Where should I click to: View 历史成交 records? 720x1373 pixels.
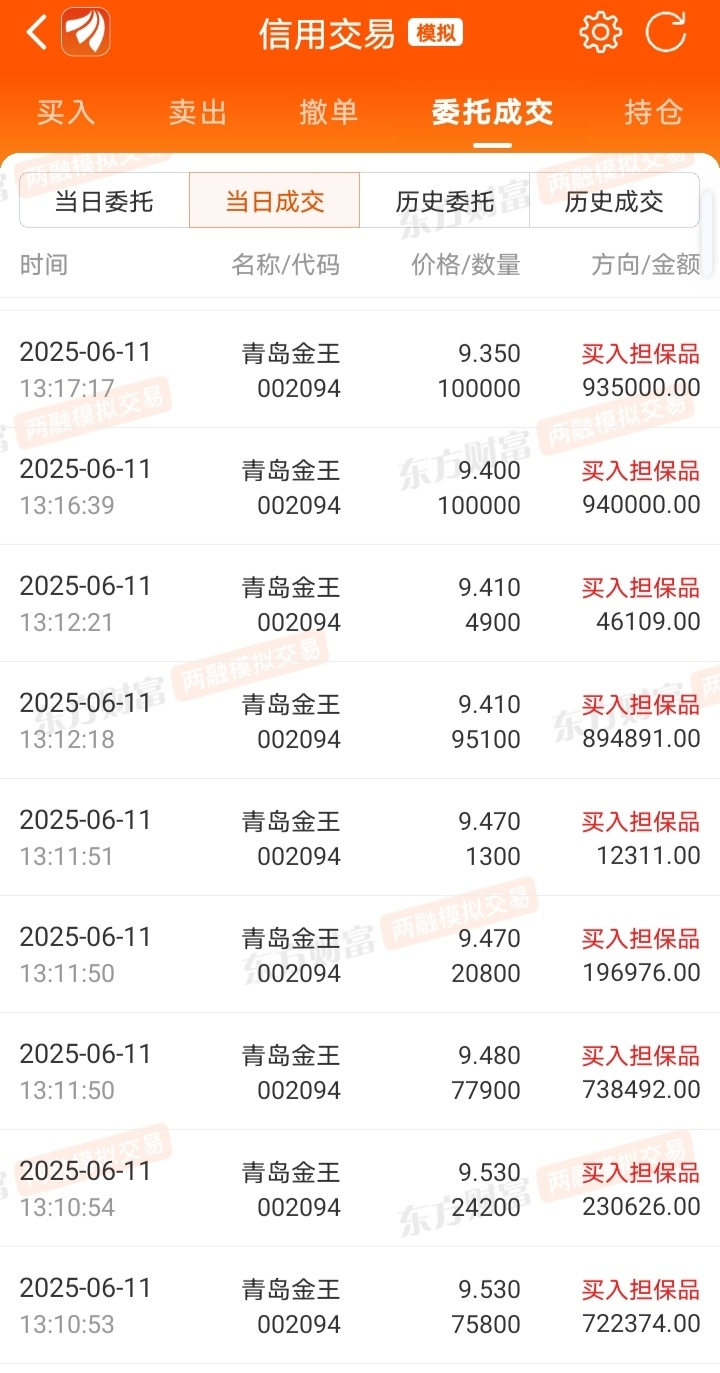[x=614, y=200]
